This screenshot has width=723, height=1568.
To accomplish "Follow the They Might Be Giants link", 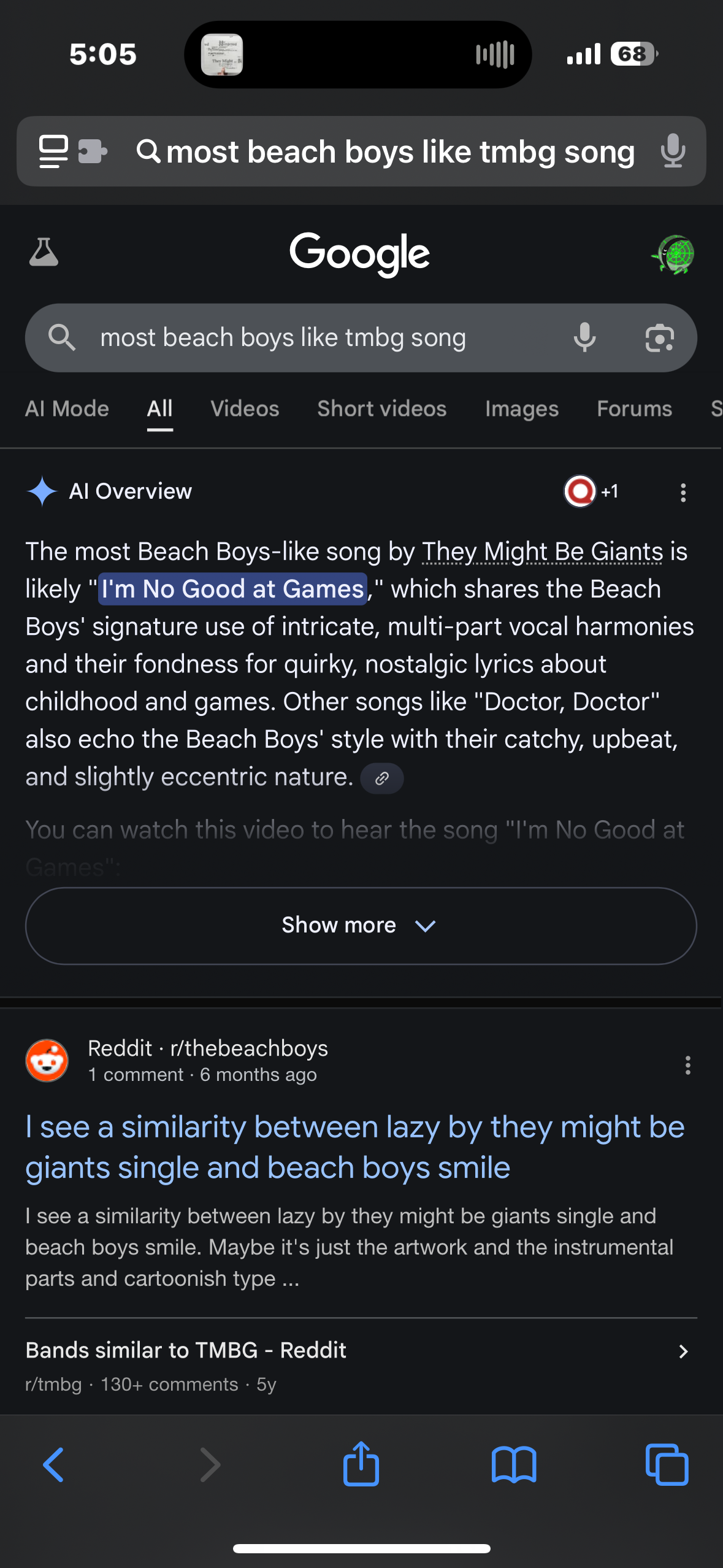I will point(542,551).
